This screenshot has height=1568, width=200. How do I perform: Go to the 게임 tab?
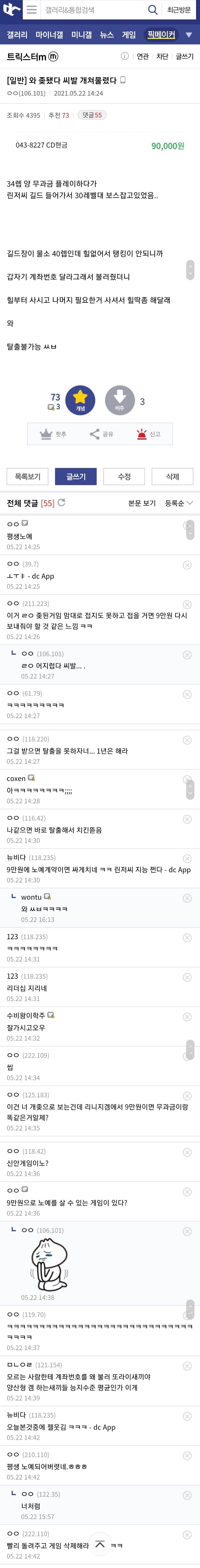tap(129, 35)
